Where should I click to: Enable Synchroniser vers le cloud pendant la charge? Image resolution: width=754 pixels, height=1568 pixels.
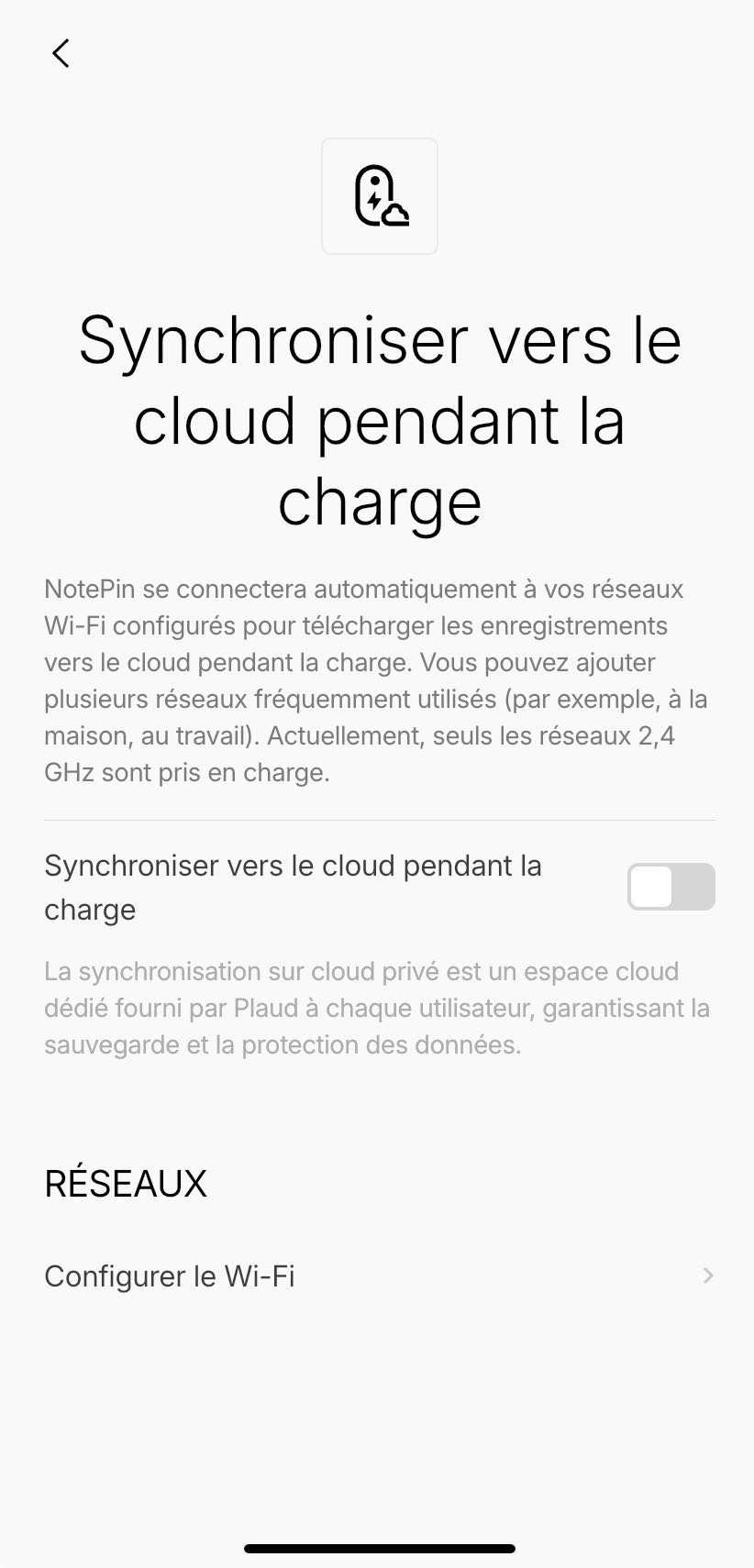671,887
